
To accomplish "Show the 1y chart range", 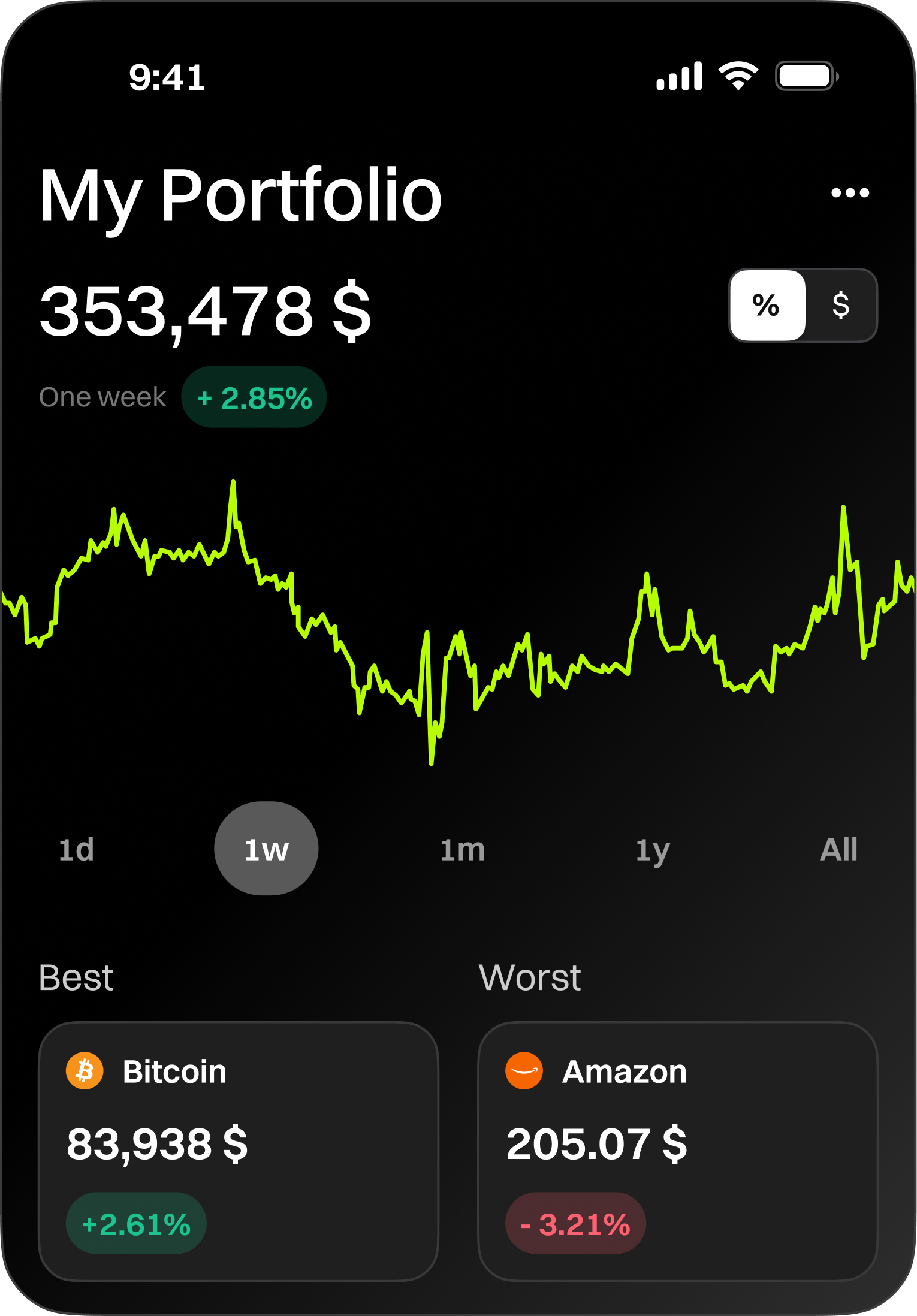I will (x=652, y=849).
